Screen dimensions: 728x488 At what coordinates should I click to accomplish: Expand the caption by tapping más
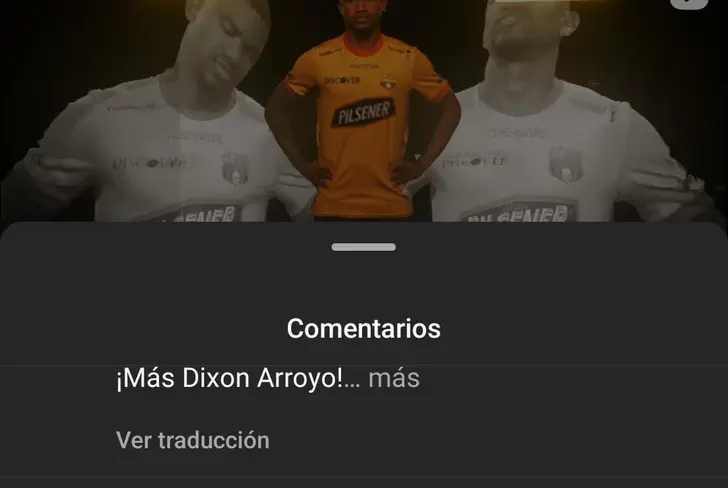tap(393, 379)
